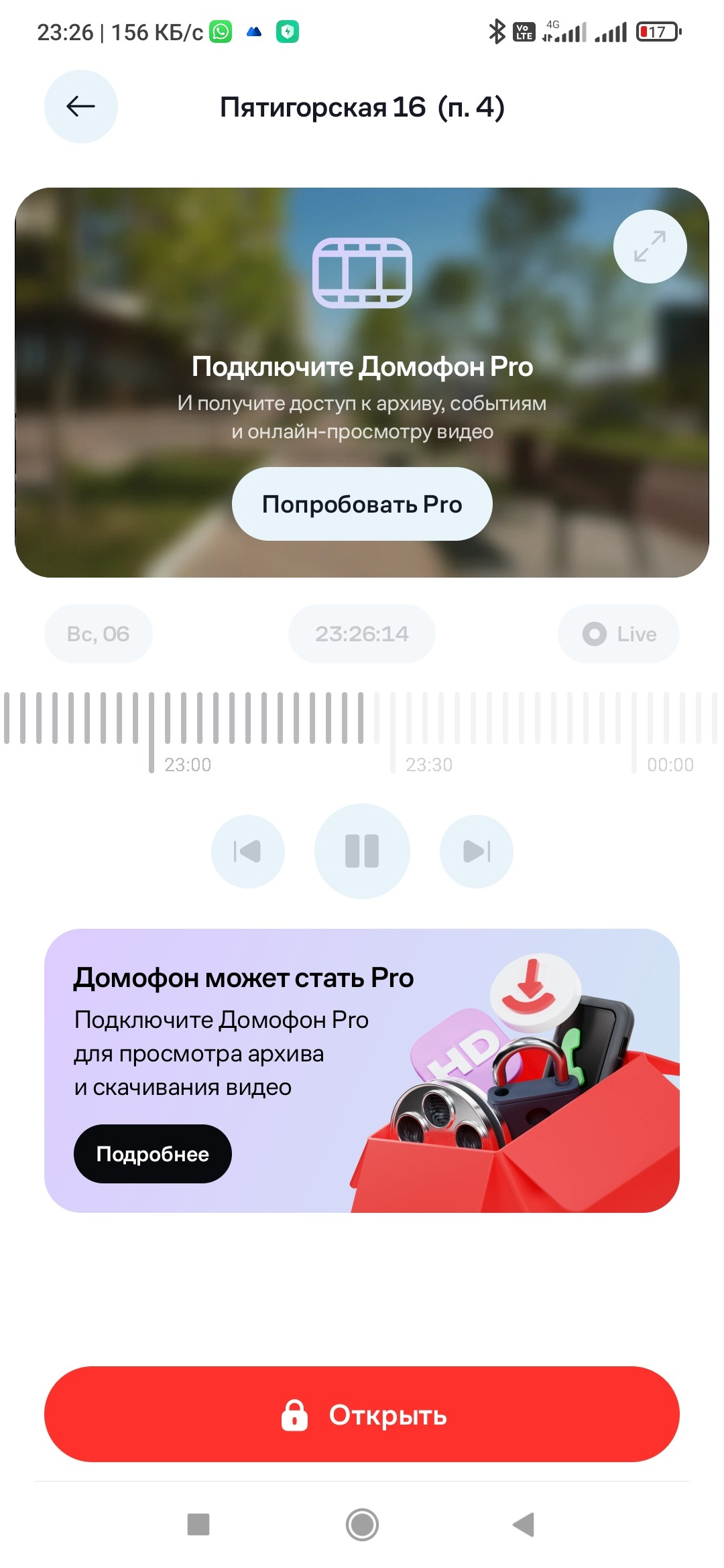Expand the video to fullscreen
724x1568 pixels.
pos(650,247)
